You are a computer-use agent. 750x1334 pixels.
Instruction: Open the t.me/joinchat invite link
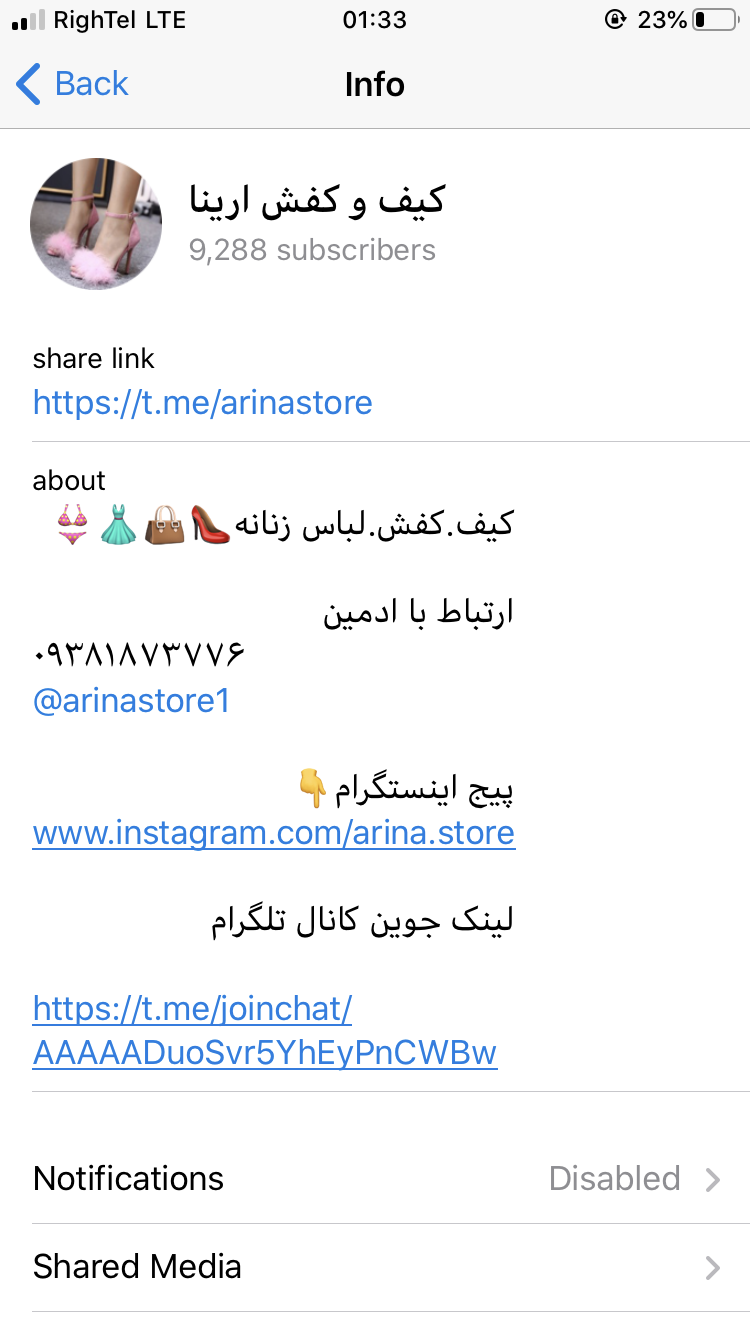(x=264, y=1030)
